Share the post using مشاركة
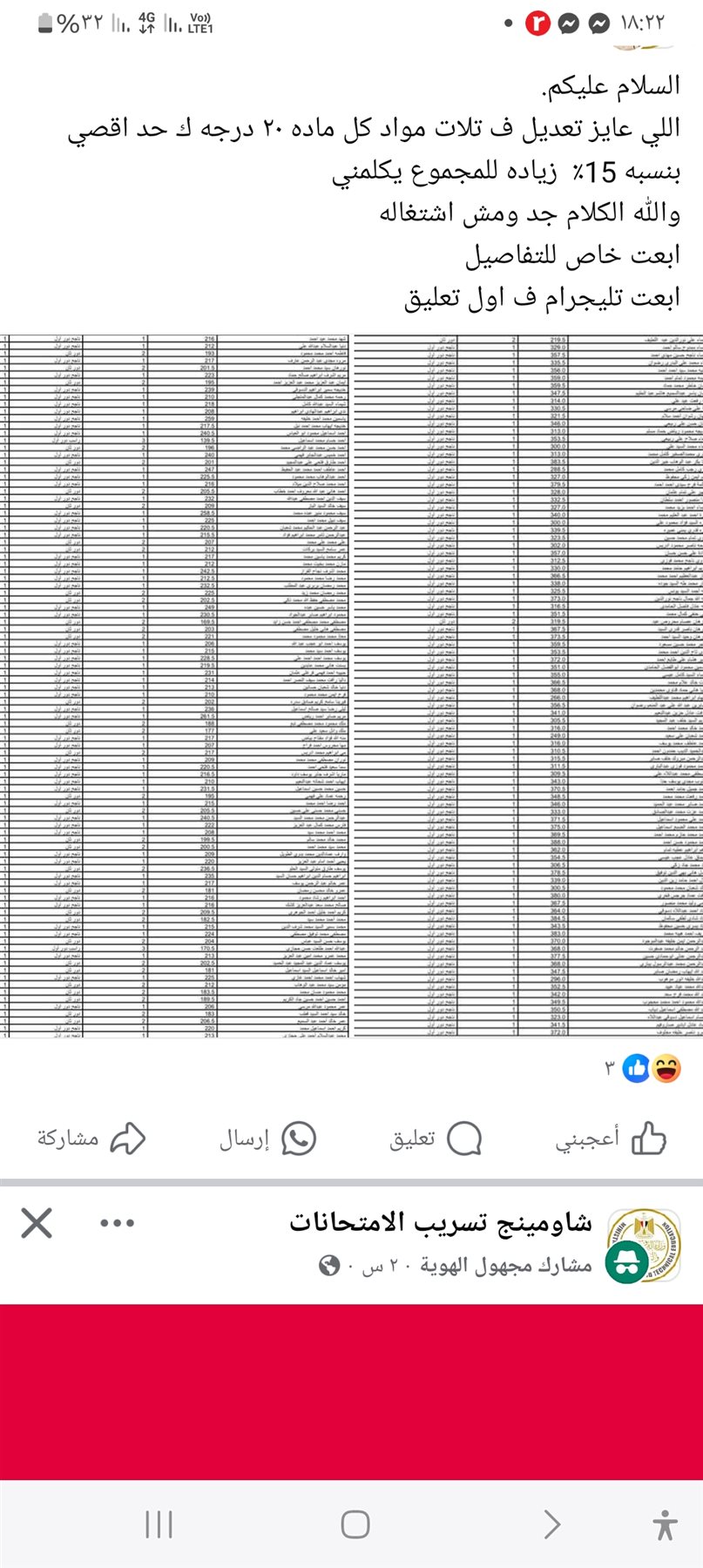Image resolution: width=703 pixels, height=1568 pixels. [x=91, y=1138]
